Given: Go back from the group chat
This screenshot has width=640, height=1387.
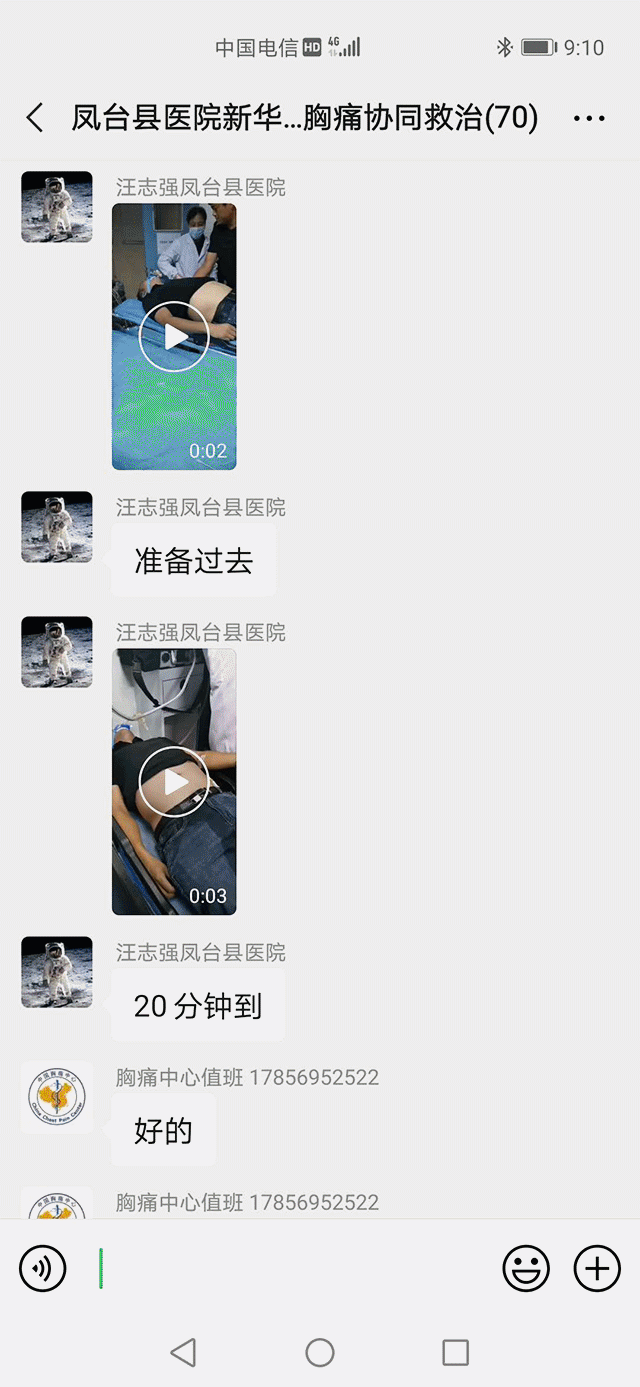Looking at the screenshot, I should [x=34, y=118].
